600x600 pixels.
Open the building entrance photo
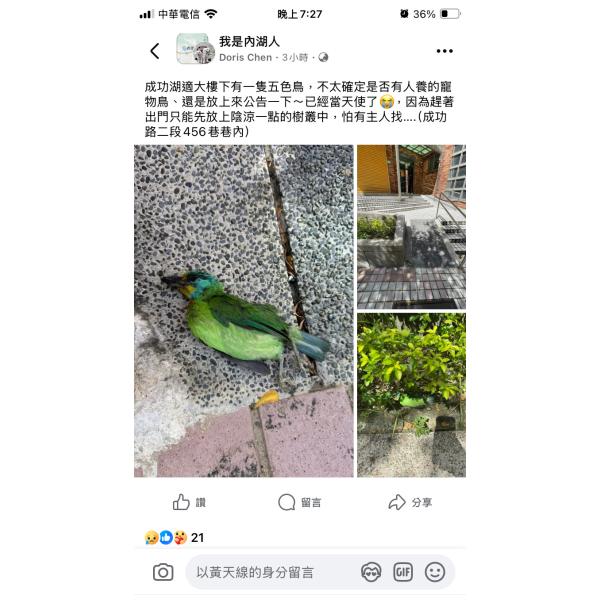point(411,226)
